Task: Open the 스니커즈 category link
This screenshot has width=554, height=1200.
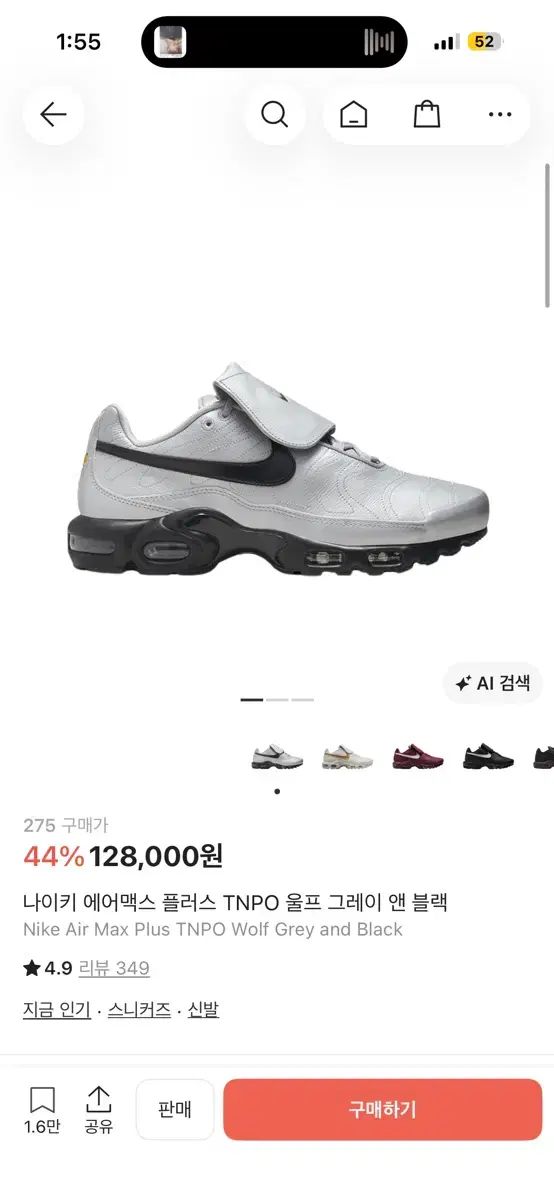Action: [139, 1010]
